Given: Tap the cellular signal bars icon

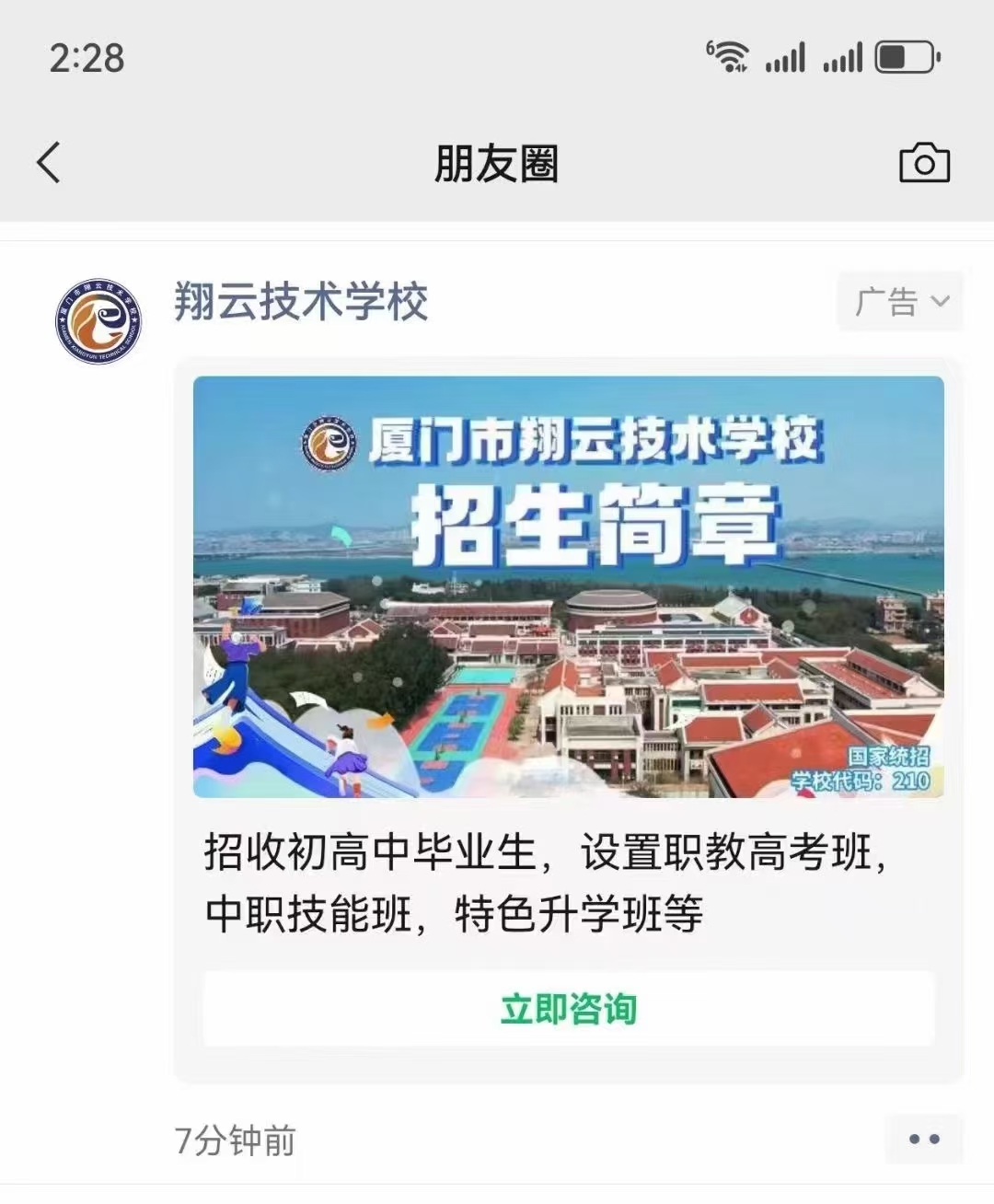Looking at the screenshot, I should click(787, 57).
